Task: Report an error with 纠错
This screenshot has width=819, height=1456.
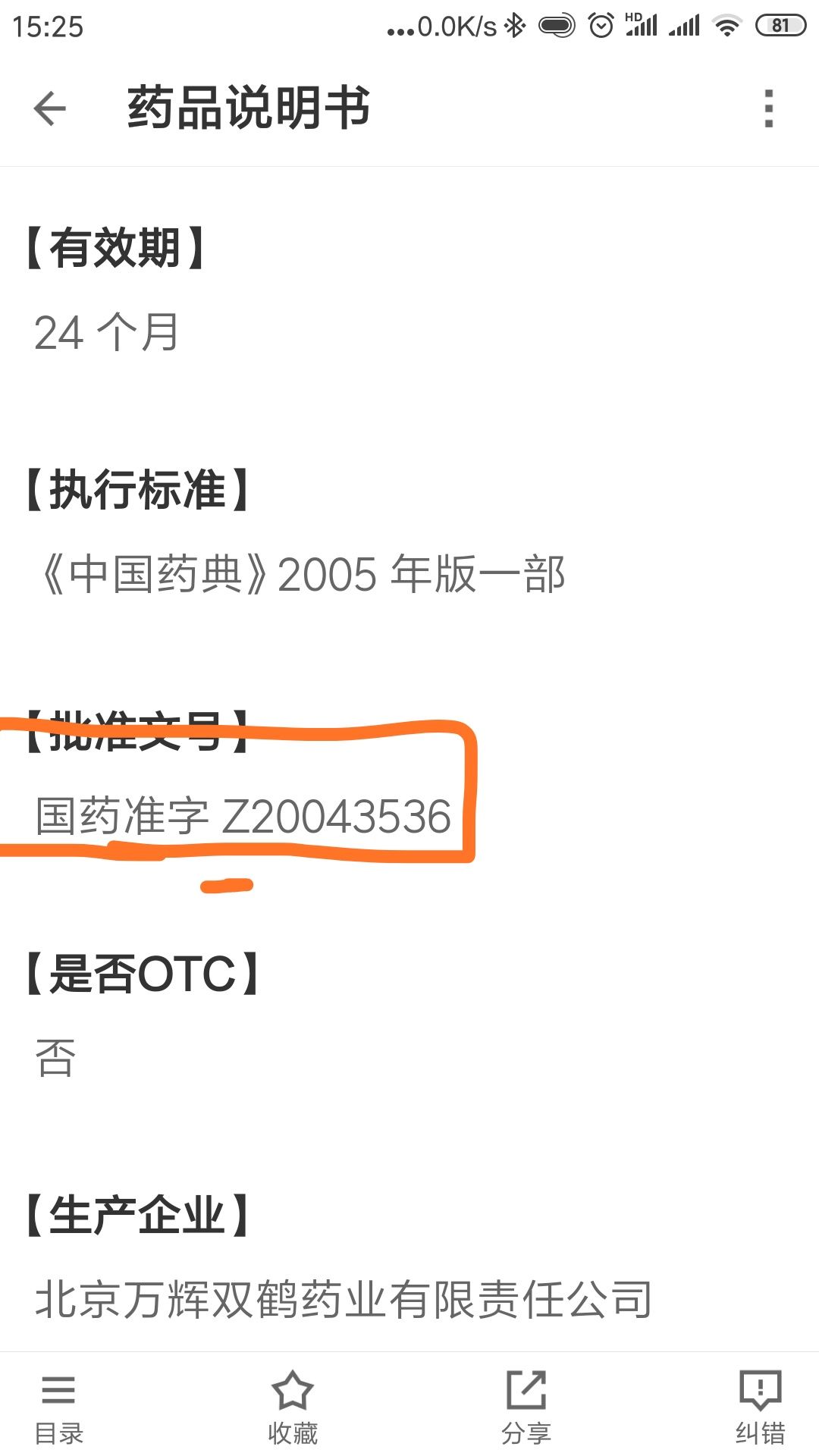Action: (x=760, y=1406)
